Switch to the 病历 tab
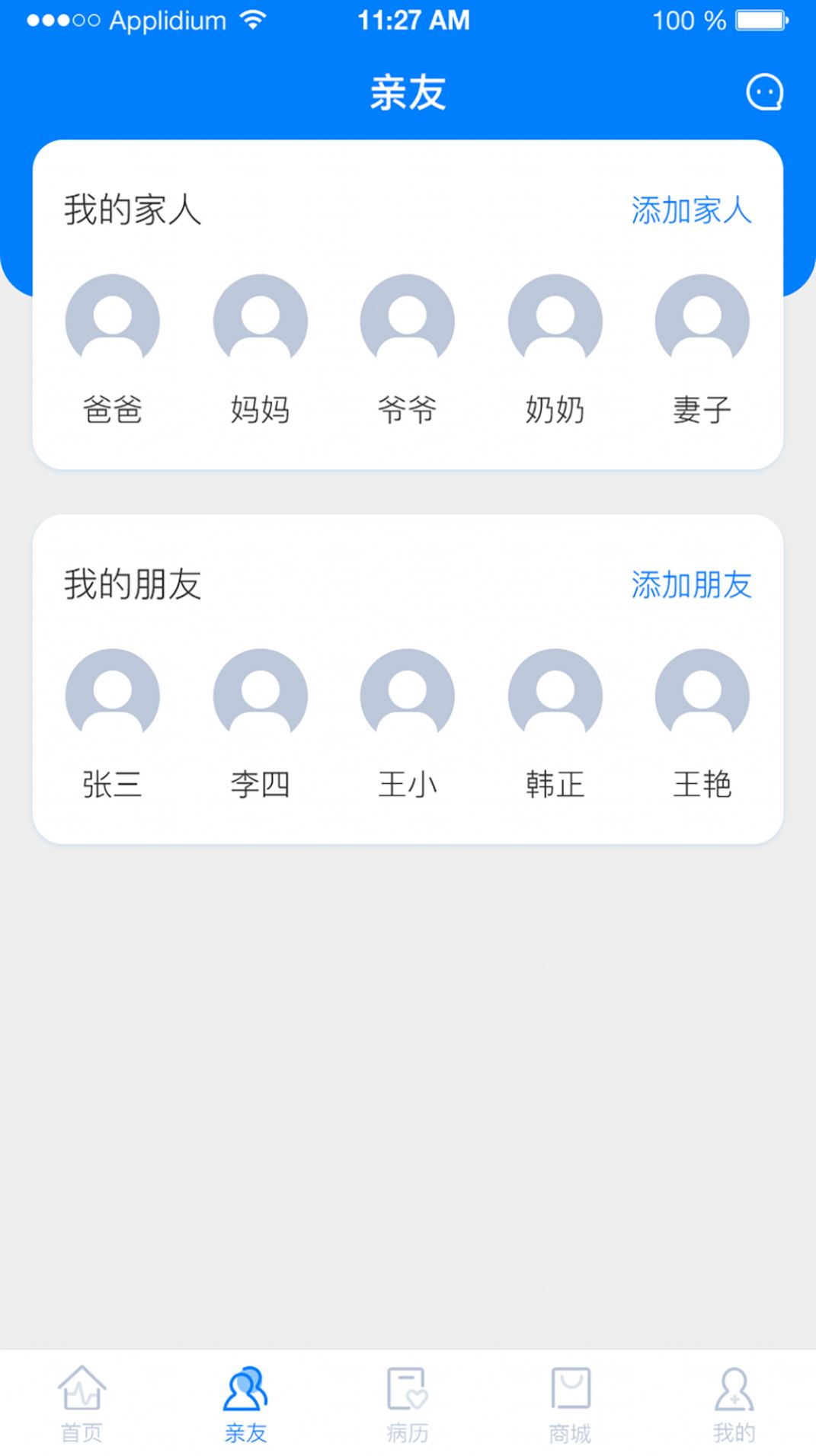 click(408, 1404)
